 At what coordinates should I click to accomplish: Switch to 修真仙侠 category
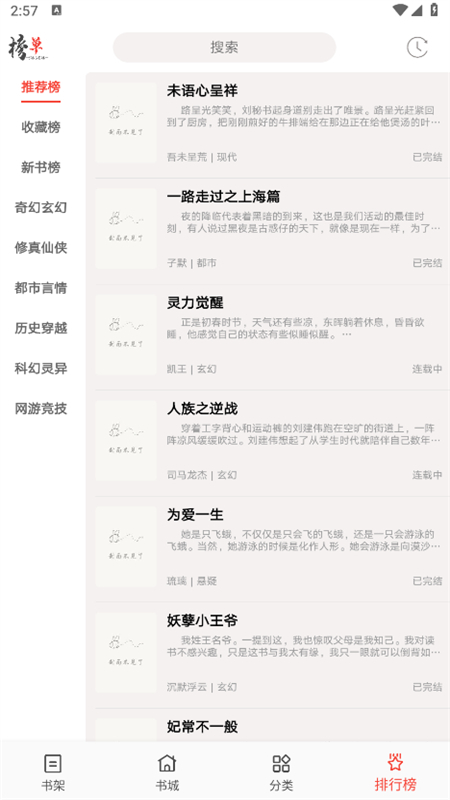click(x=41, y=248)
